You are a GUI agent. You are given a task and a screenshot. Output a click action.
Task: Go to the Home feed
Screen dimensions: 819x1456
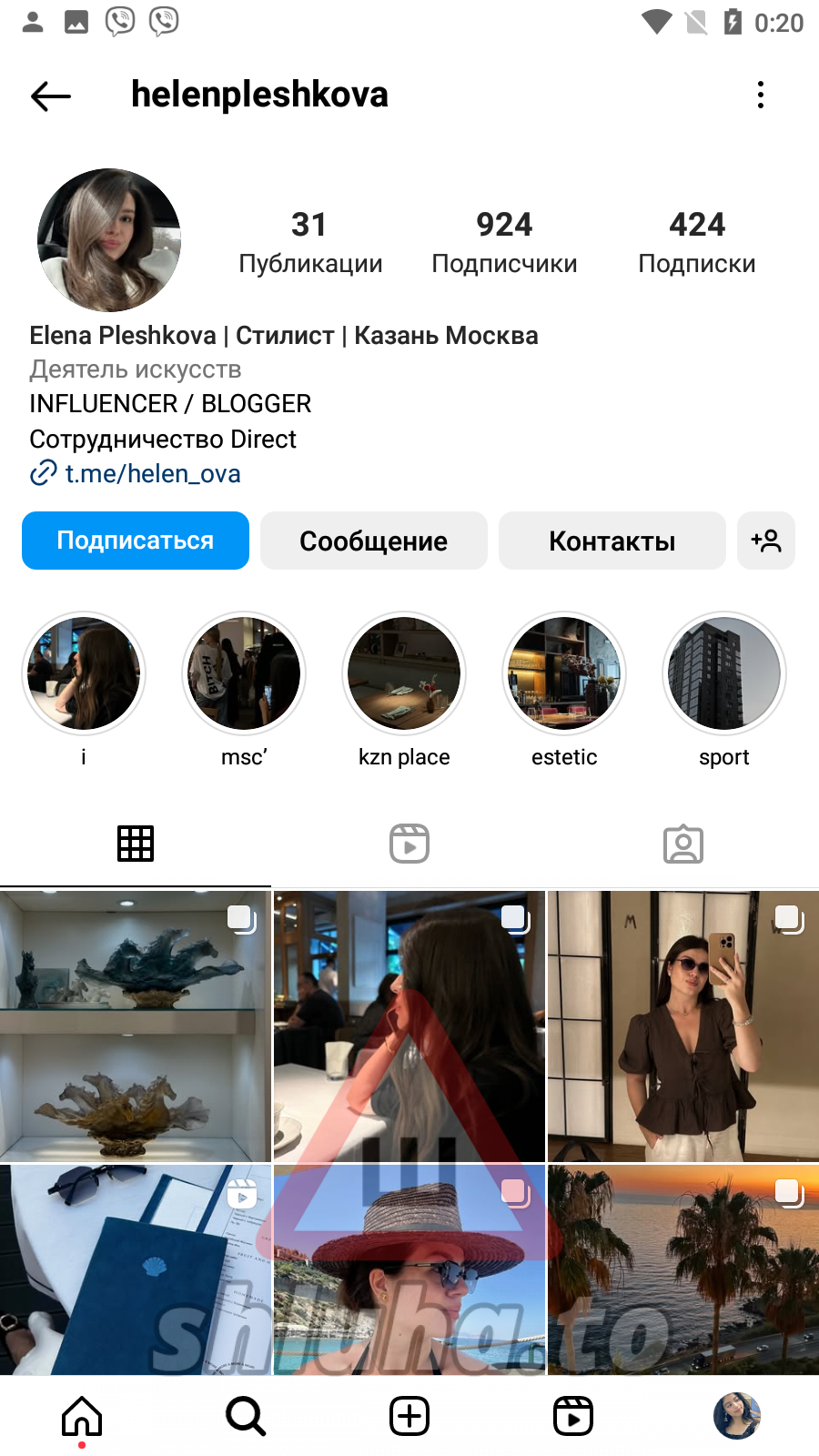tap(82, 1416)
